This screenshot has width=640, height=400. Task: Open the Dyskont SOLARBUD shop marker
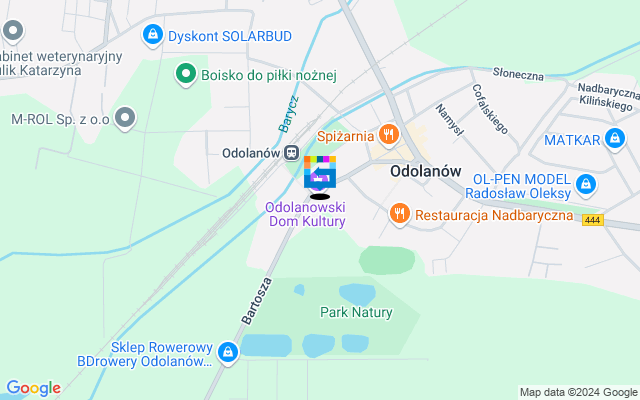coord(152,36)
